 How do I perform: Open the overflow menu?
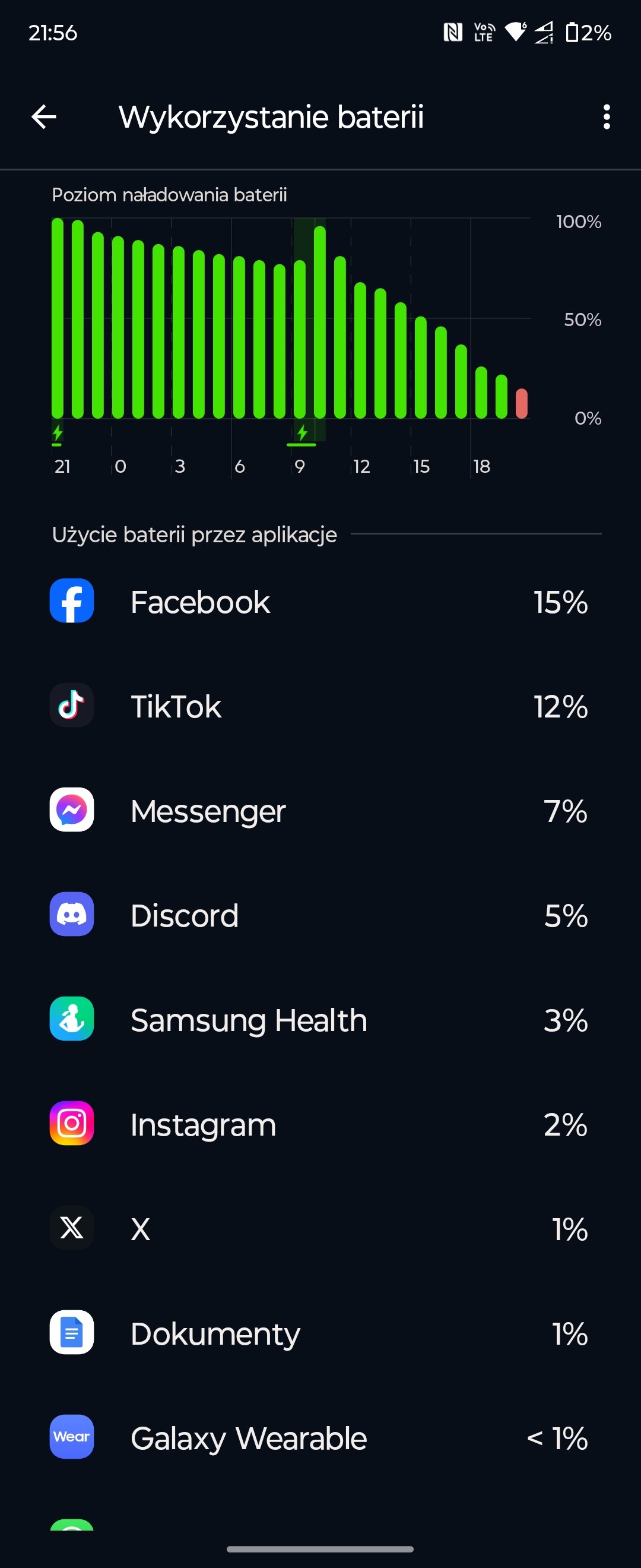[x=606, y=116]
